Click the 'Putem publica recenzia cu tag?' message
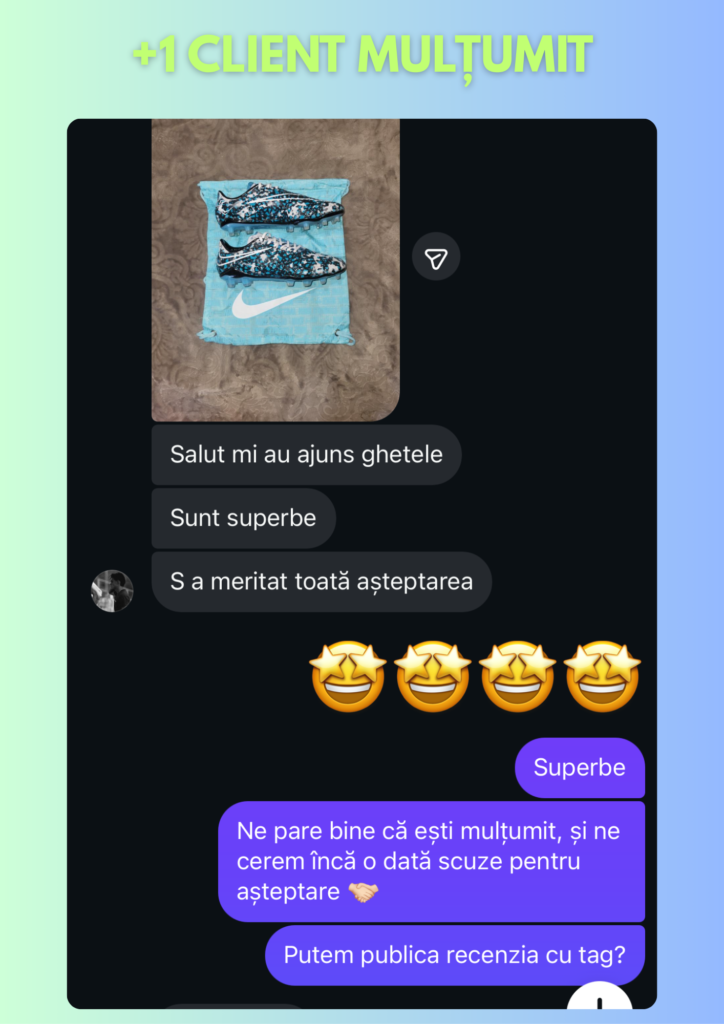 coord(453,955)
